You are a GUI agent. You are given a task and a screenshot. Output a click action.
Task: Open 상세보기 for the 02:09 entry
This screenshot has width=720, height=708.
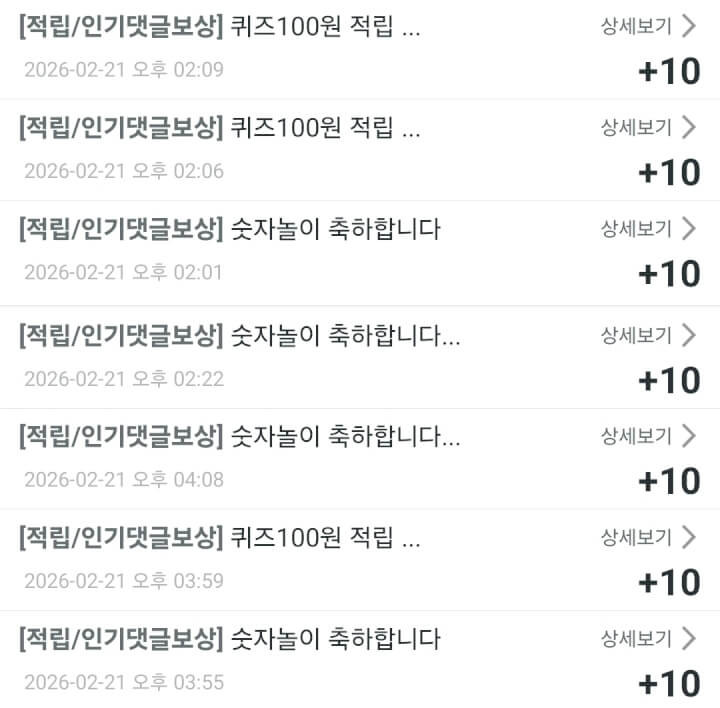click(647, 26)
